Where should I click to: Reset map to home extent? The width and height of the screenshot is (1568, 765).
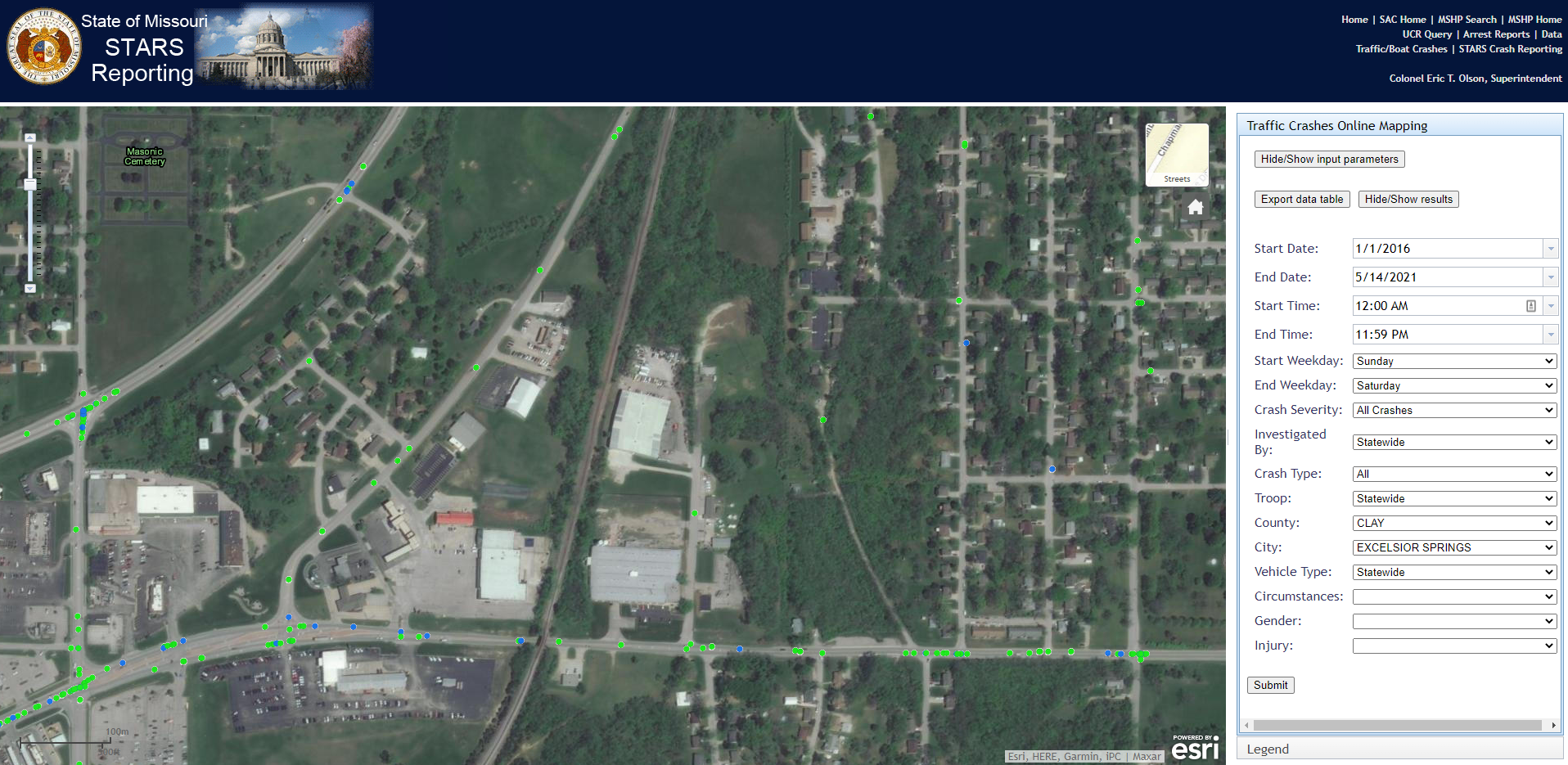(x=1196, y=208)
